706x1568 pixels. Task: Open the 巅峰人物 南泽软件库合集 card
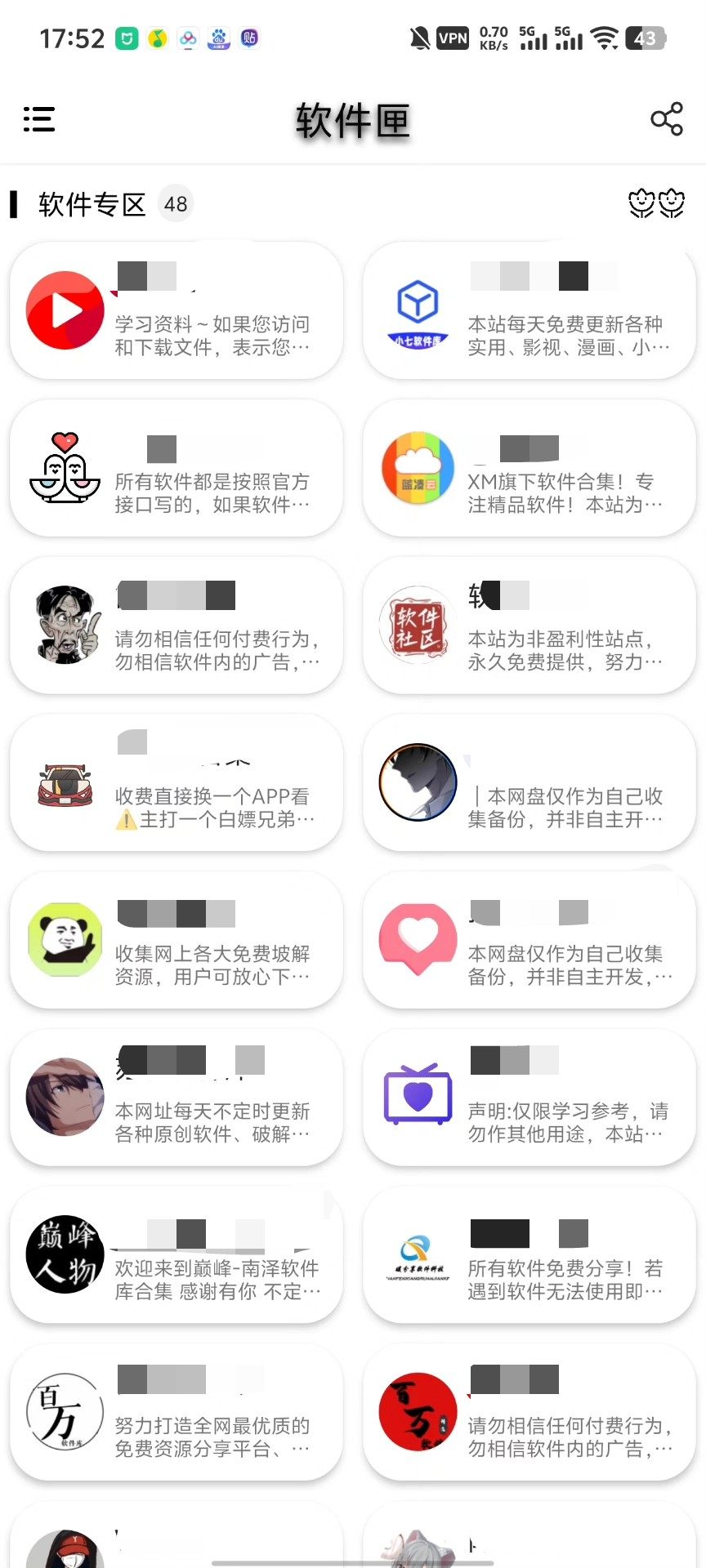point(176,1256)
